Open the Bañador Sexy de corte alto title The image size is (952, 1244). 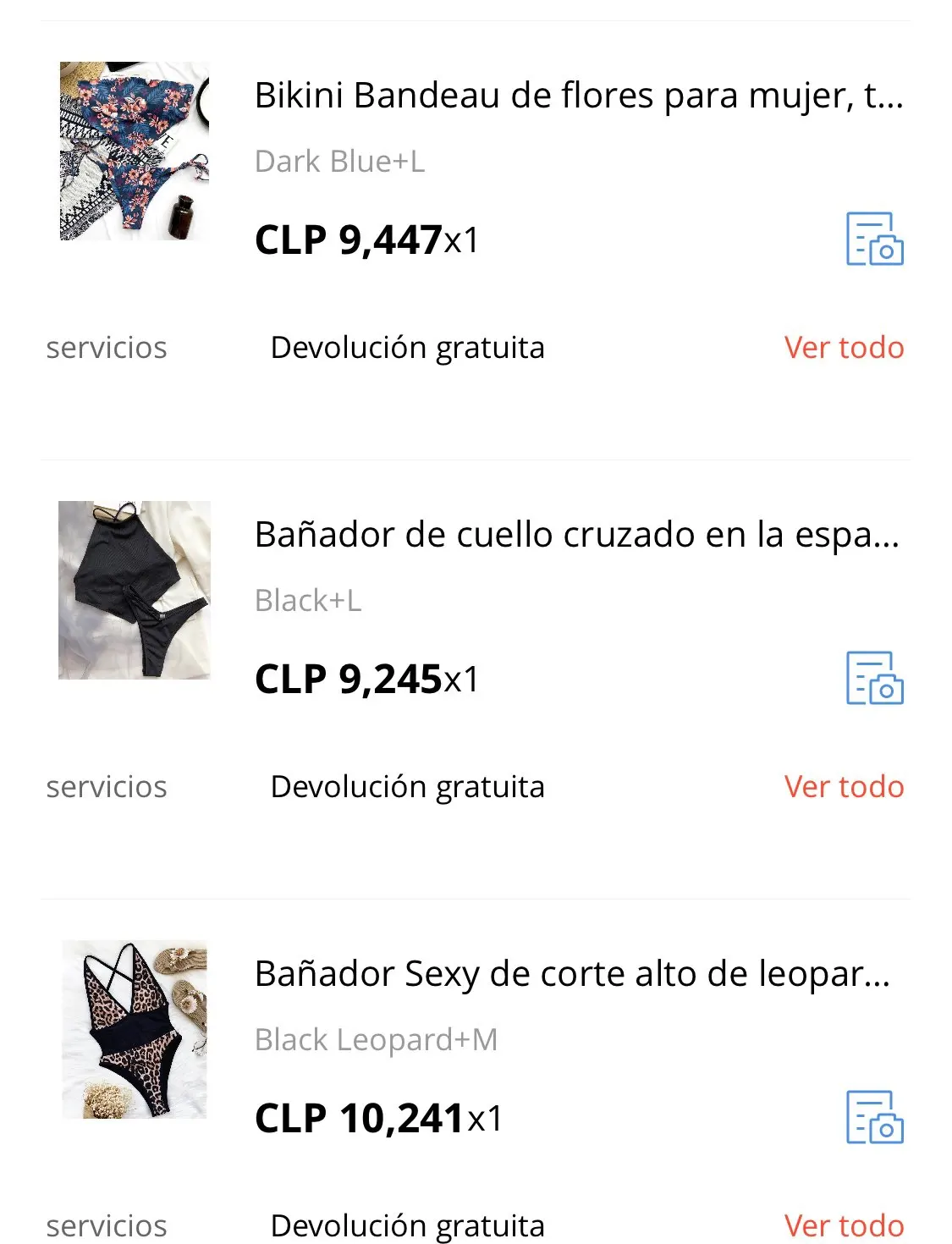pyautogui.click(x=572, y=974)
